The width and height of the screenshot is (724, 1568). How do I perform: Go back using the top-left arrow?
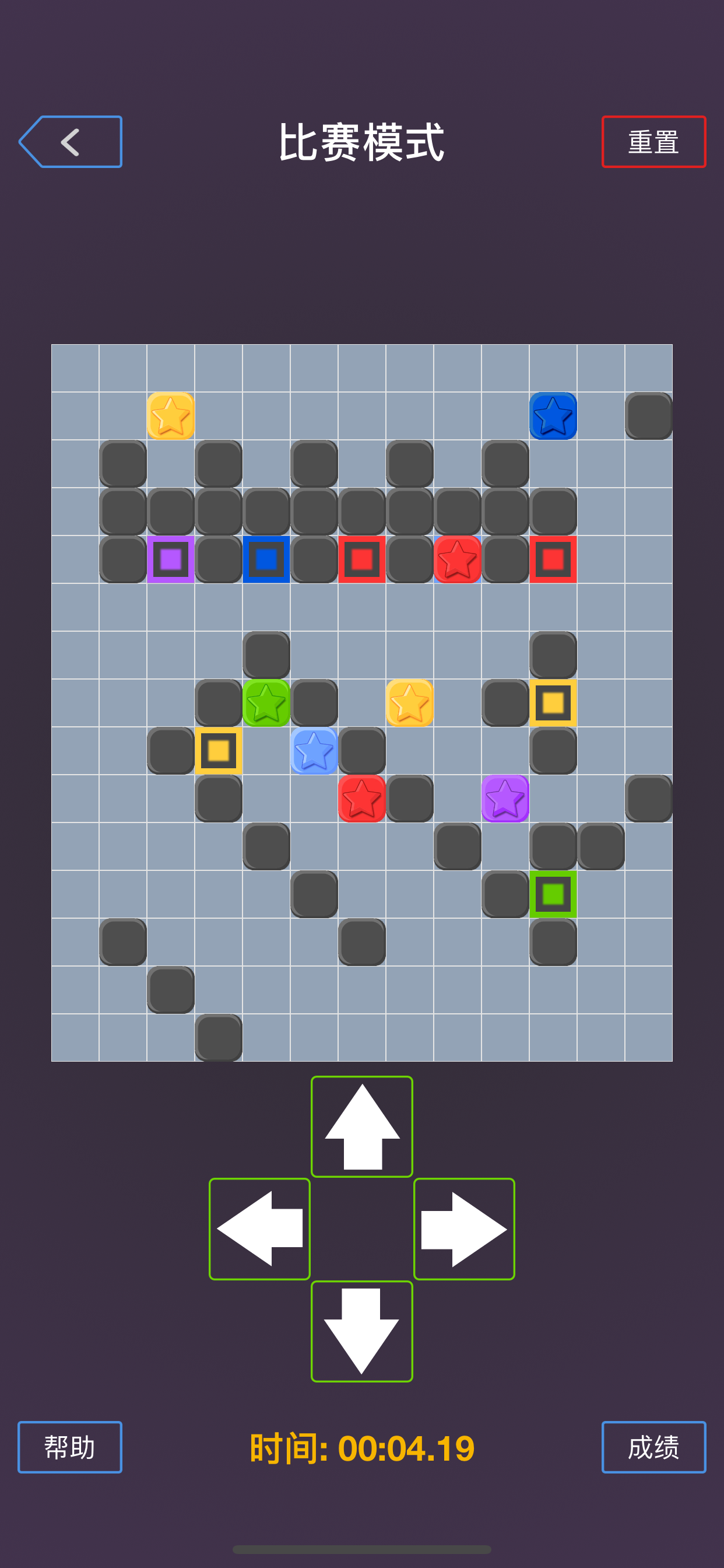point(71,142)
